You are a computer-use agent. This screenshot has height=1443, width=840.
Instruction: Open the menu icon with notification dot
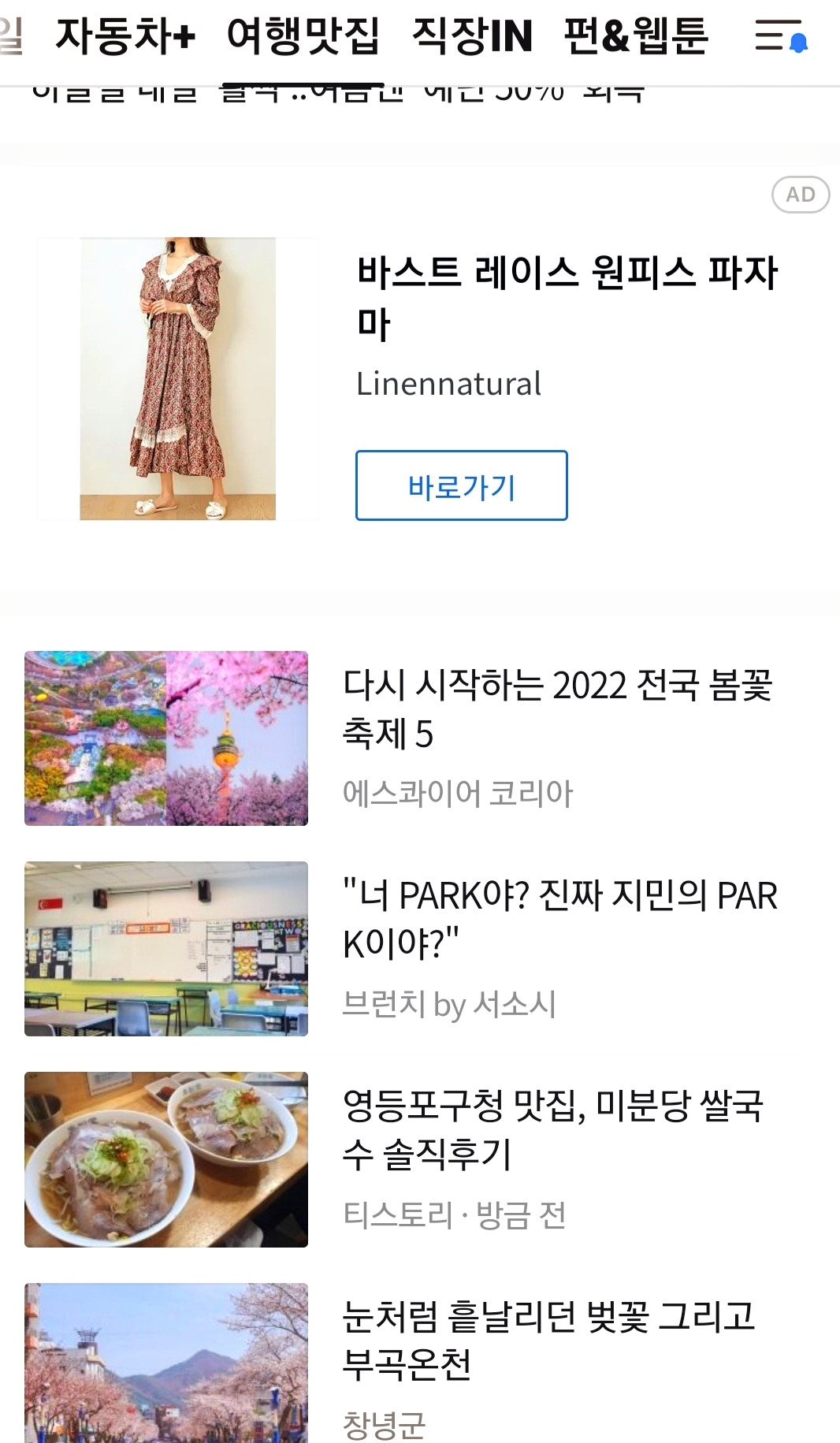pyautogui.click(x=780, y=36)
